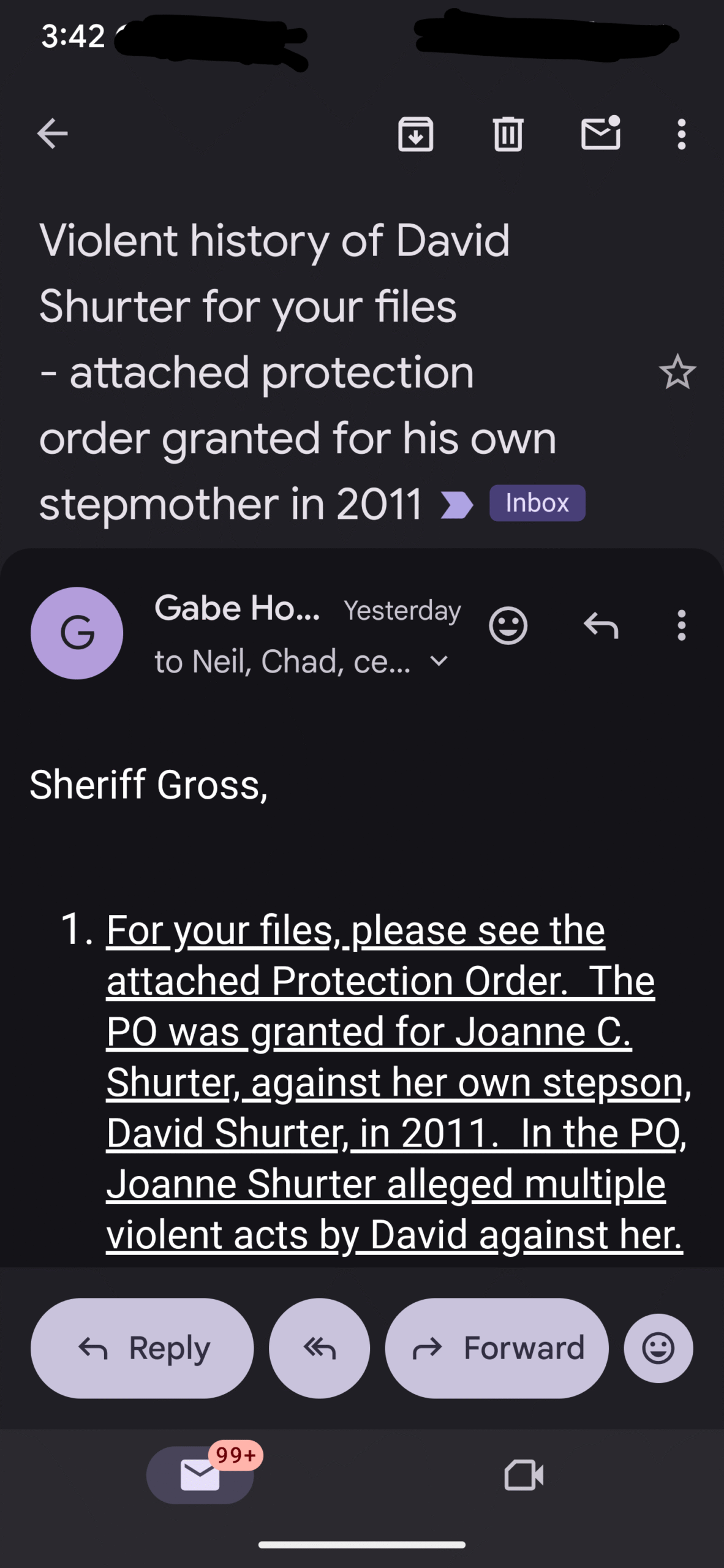Open Gabe's sender avatar
This screenshot has height=1568, width=724.
click(77, 633)
